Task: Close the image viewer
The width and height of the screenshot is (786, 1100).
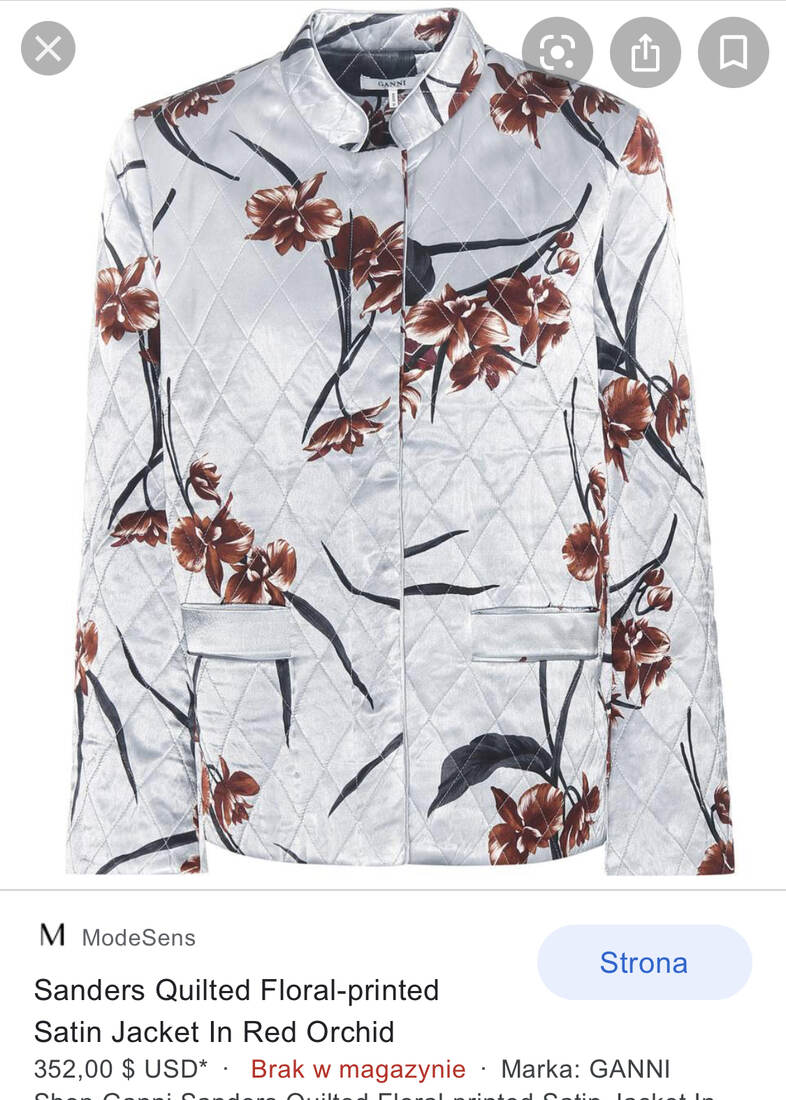Action: click(48, 49)
